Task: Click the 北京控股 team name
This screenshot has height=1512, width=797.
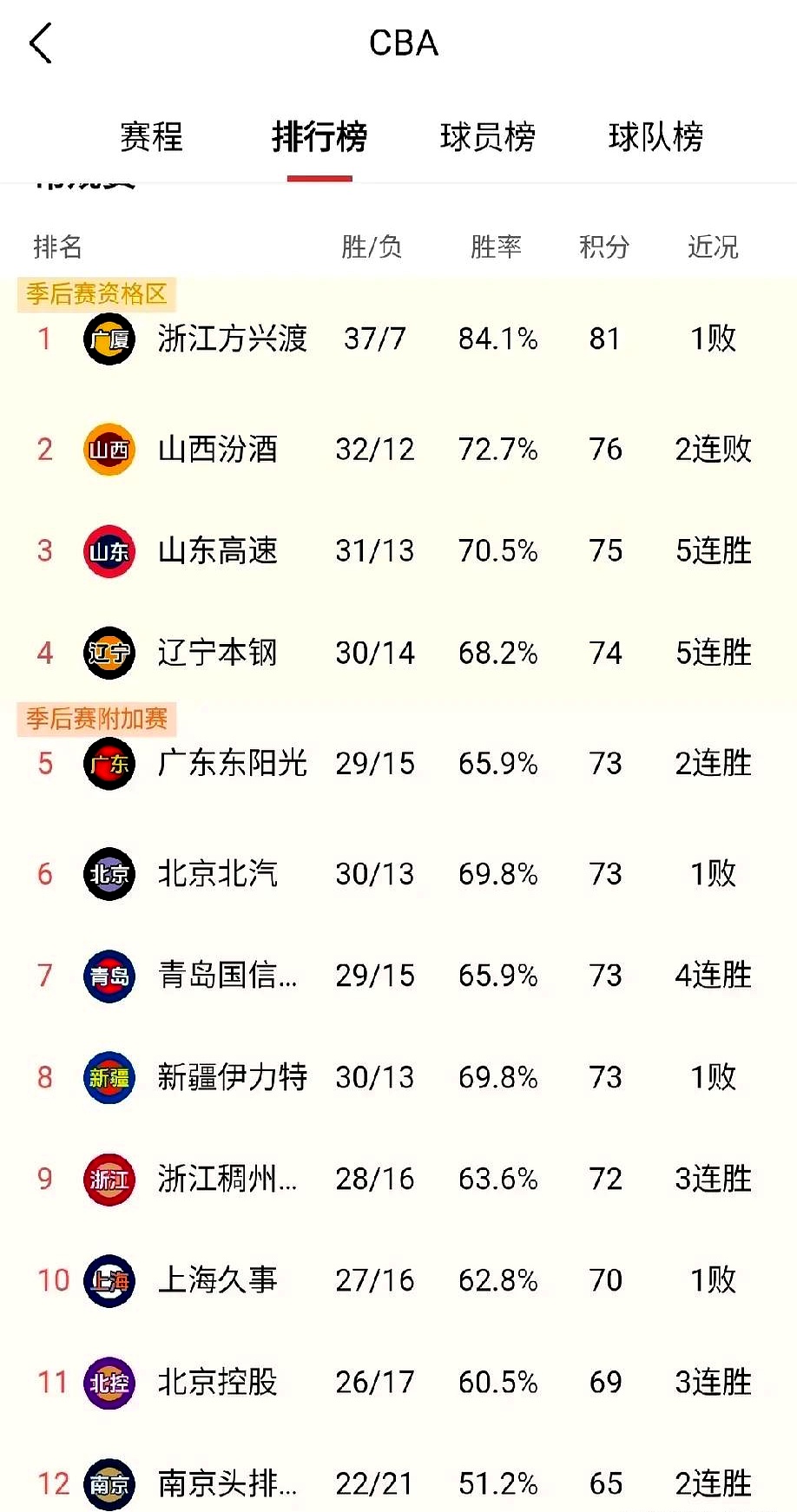Action: (217, 1381)
